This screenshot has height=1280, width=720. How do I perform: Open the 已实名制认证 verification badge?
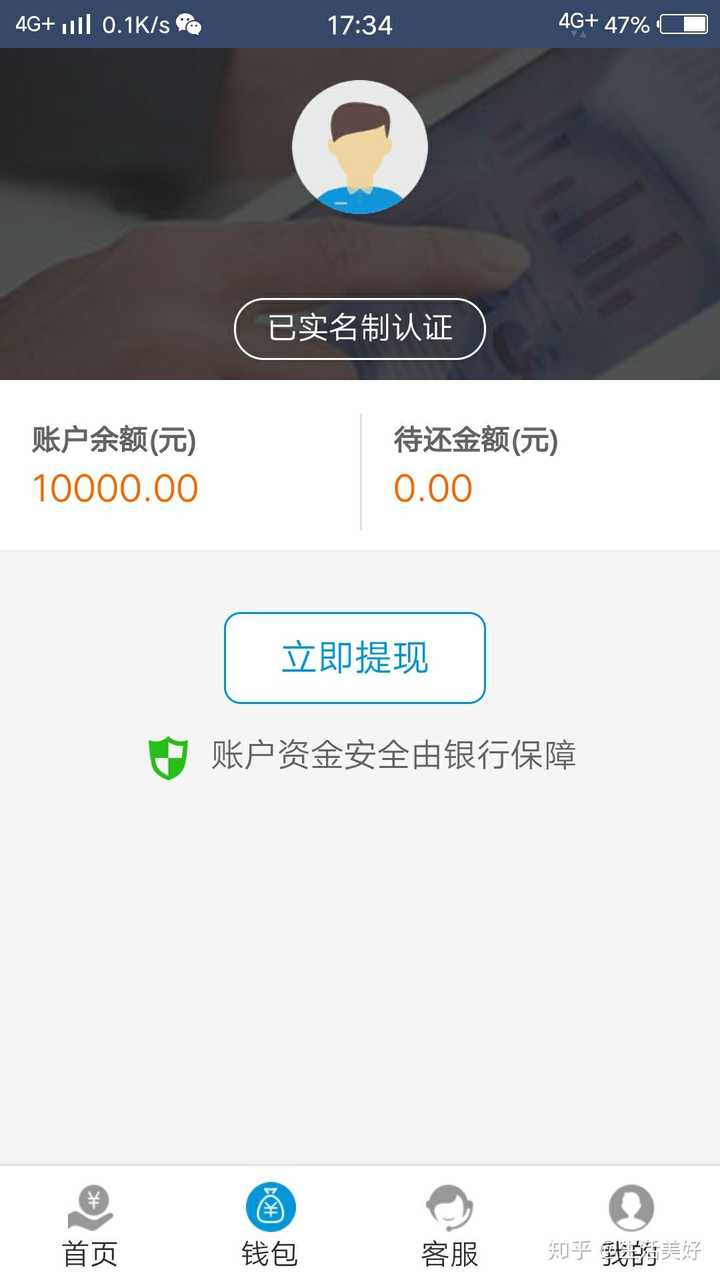[359, 329]
